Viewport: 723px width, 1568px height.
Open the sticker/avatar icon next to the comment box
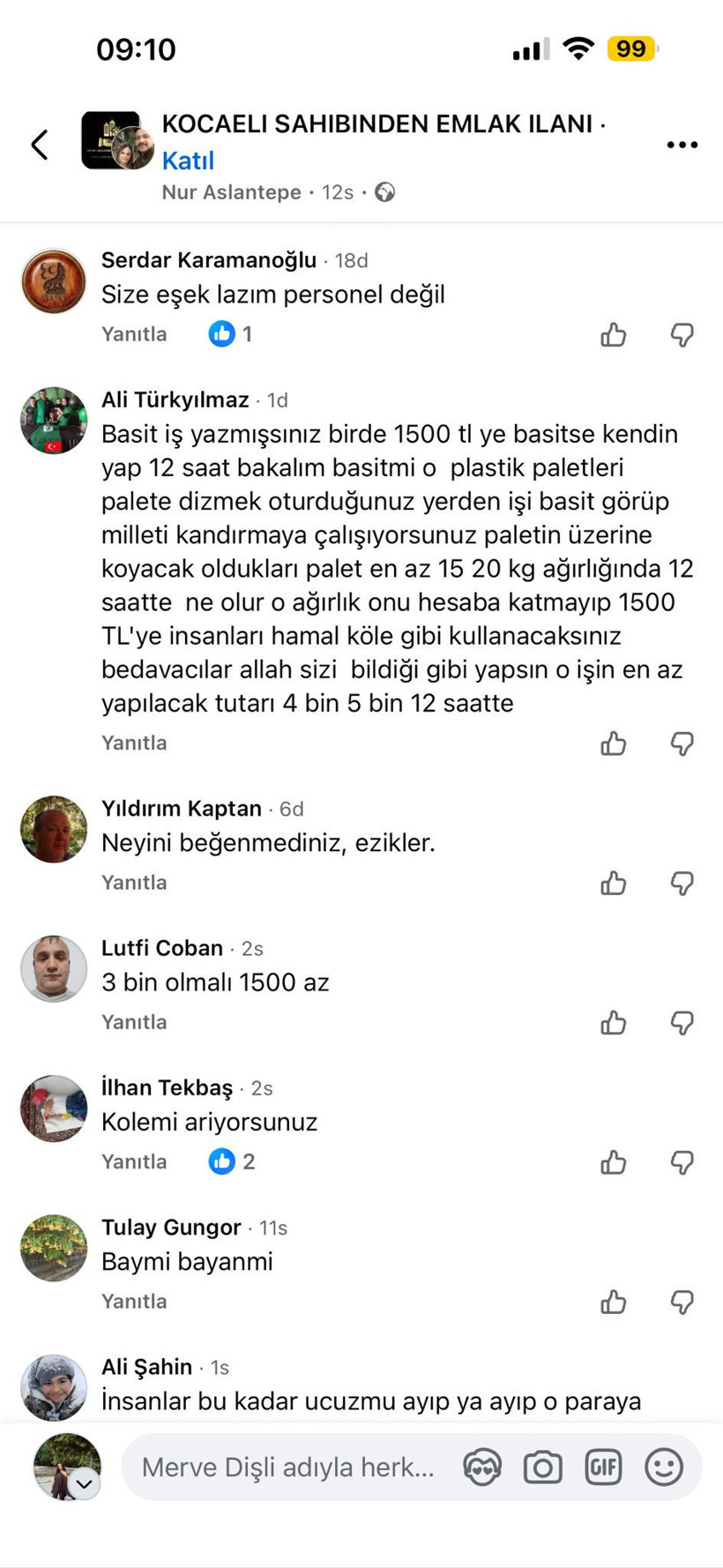point(482,1467)
